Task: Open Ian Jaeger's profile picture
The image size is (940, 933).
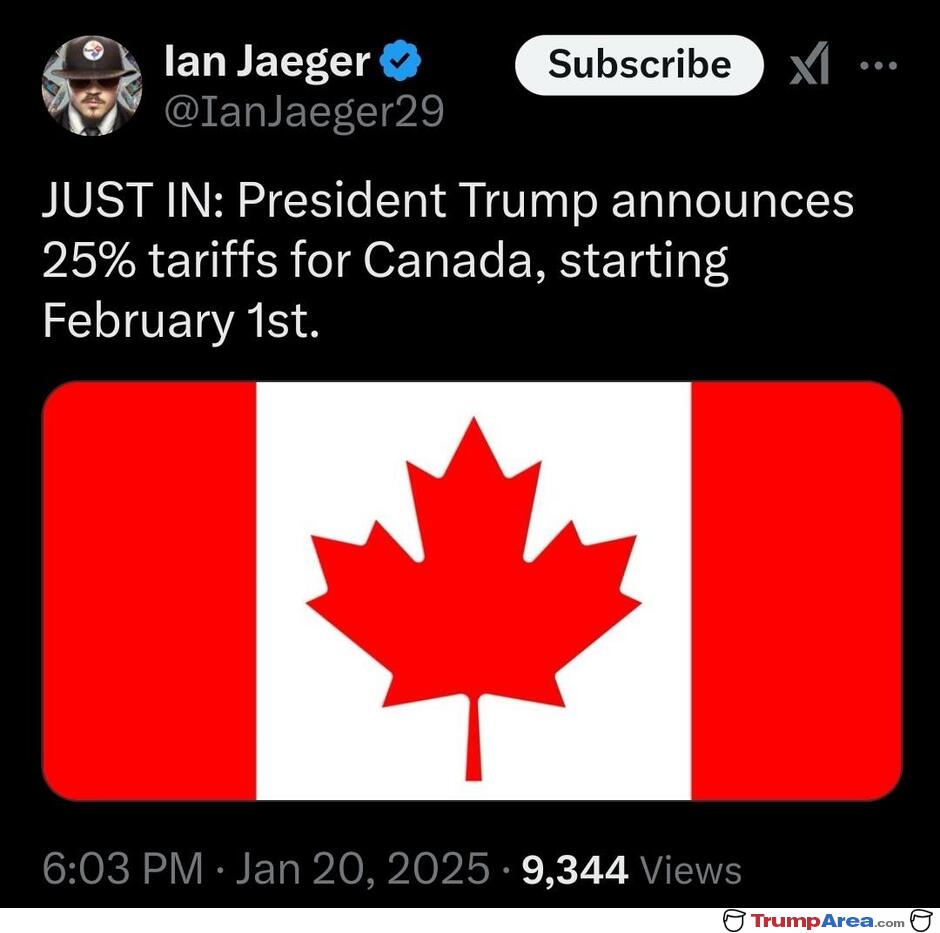Action: click(91, 85)
